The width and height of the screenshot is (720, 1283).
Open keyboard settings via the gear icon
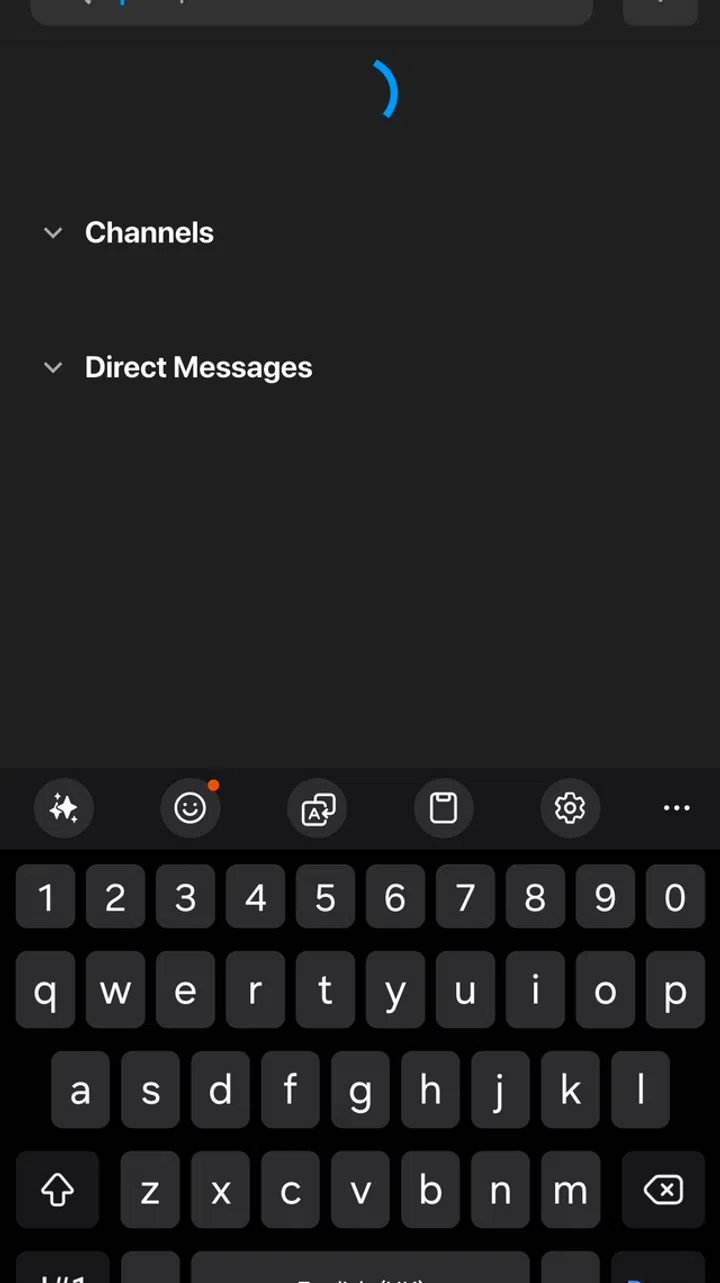[570, 808]
